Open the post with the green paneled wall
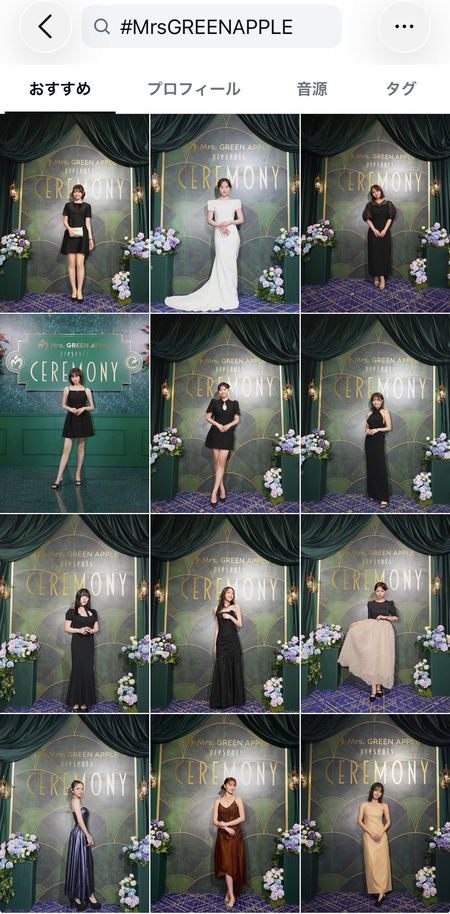The width and height of the screenshot is (450, 914). point(75,413)
